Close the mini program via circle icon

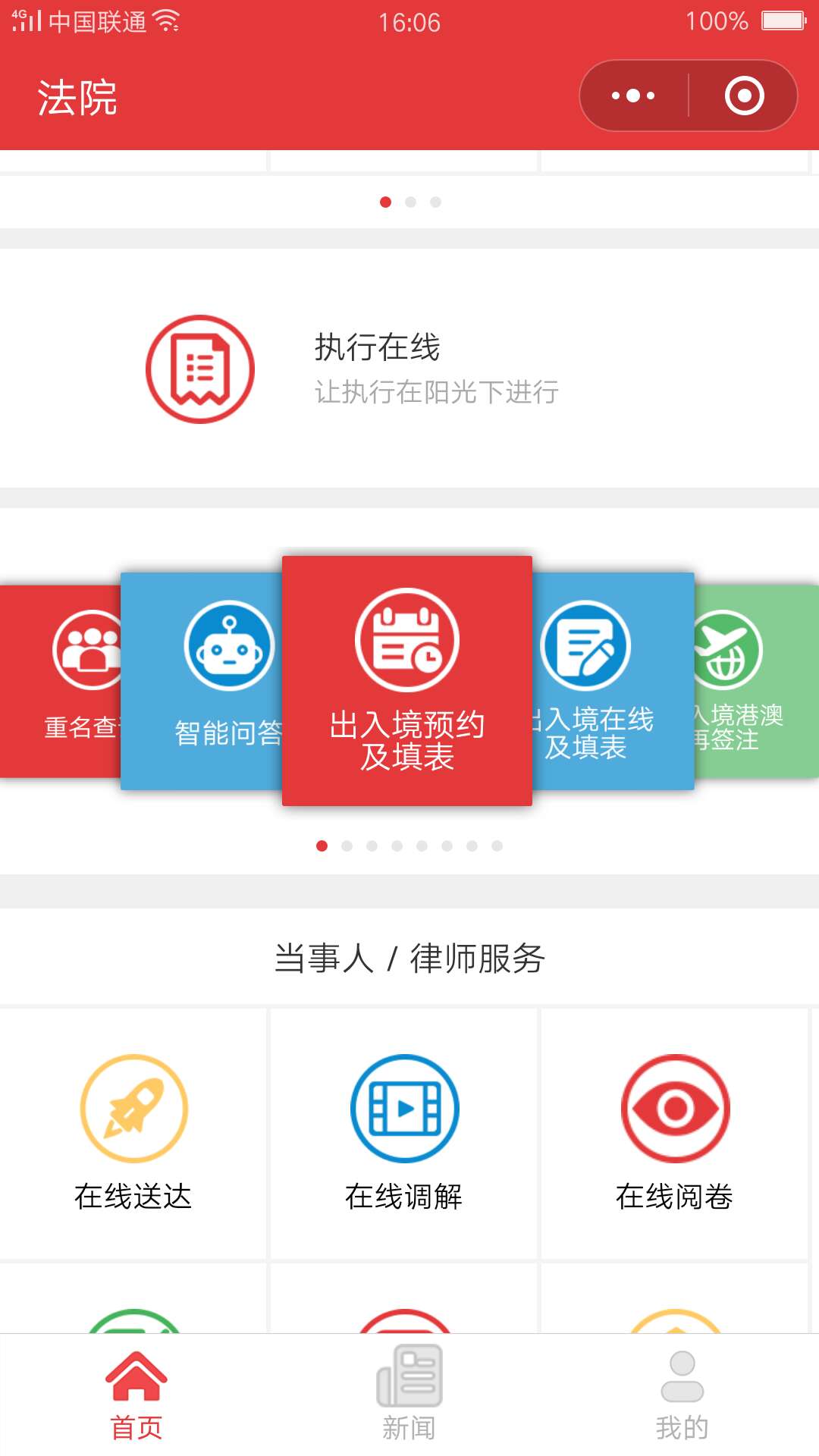(x=744, y=96)
